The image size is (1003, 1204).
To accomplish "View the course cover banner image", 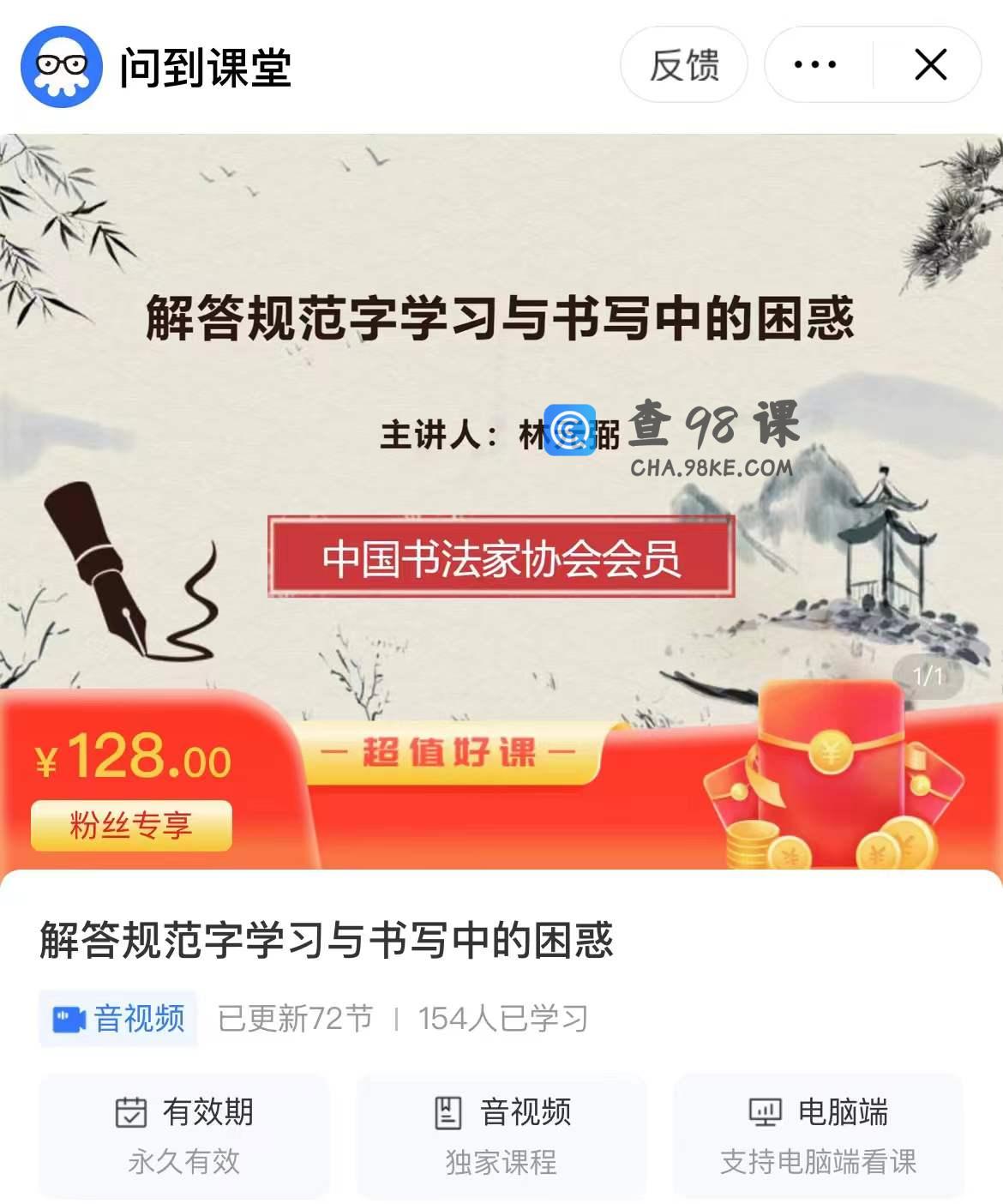I will click(x=501, y=412).
